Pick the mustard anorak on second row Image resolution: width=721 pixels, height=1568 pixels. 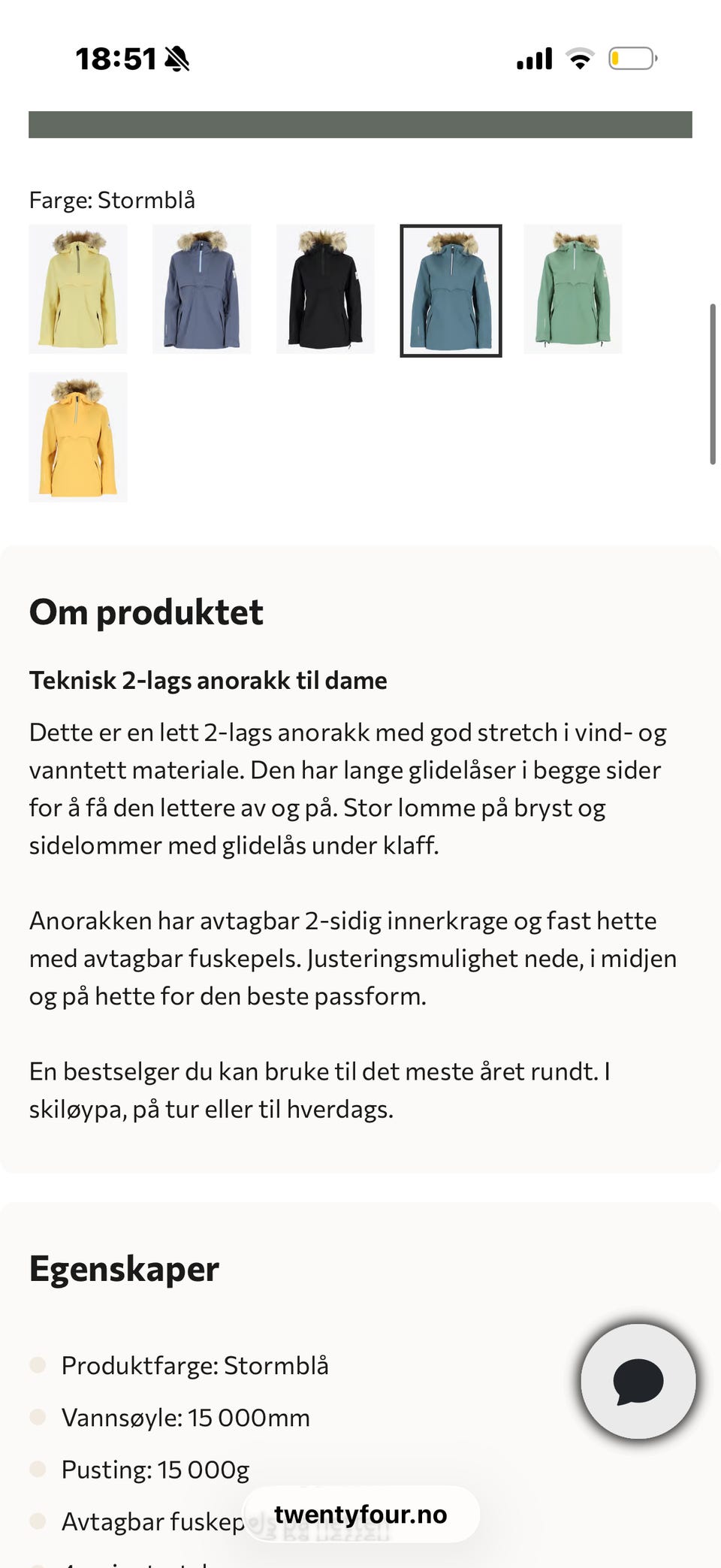click(78, 437)
